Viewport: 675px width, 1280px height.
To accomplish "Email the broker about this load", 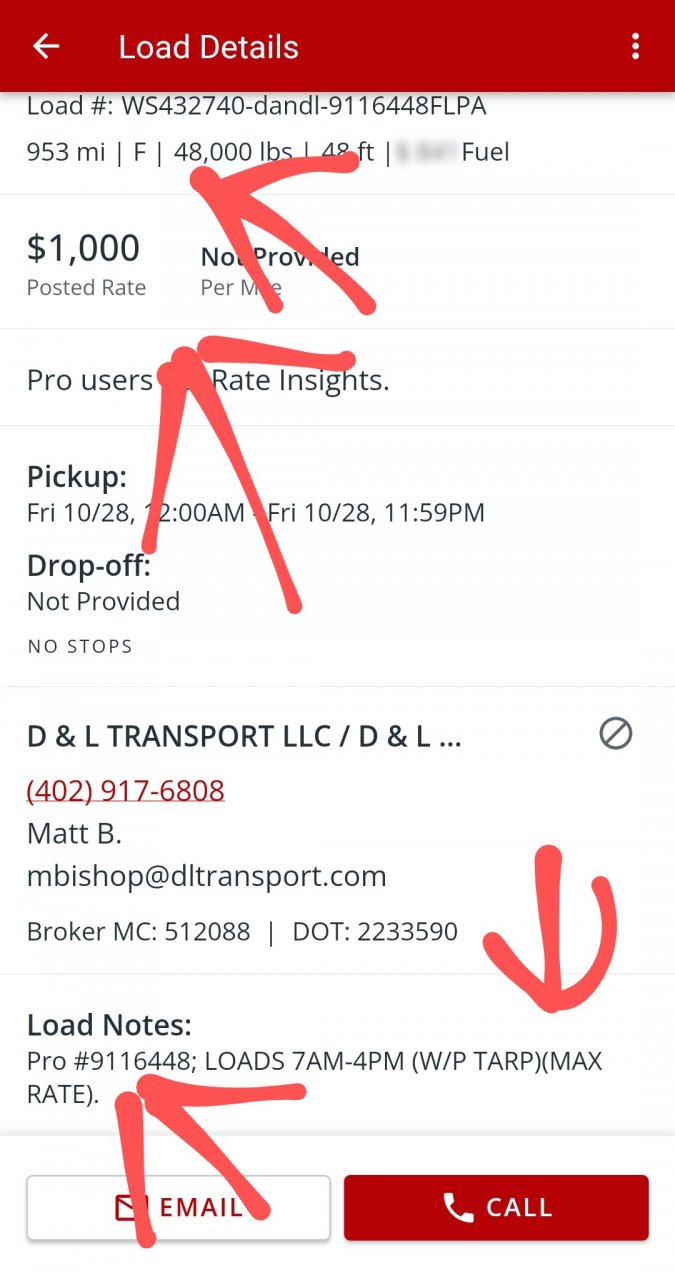I will (178, 1207).
